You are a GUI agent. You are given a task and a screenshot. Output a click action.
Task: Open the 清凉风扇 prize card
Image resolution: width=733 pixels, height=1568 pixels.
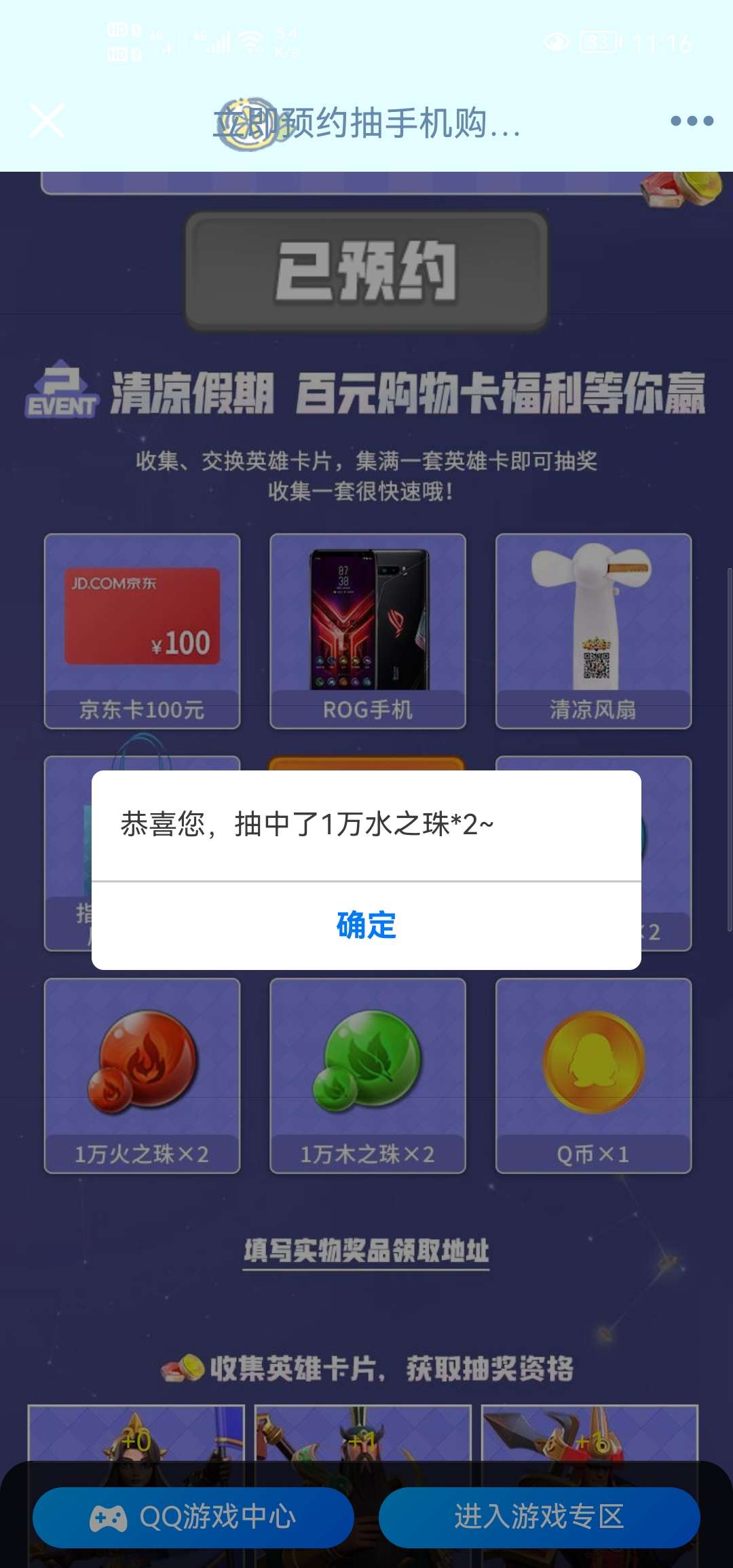point(593,631)
